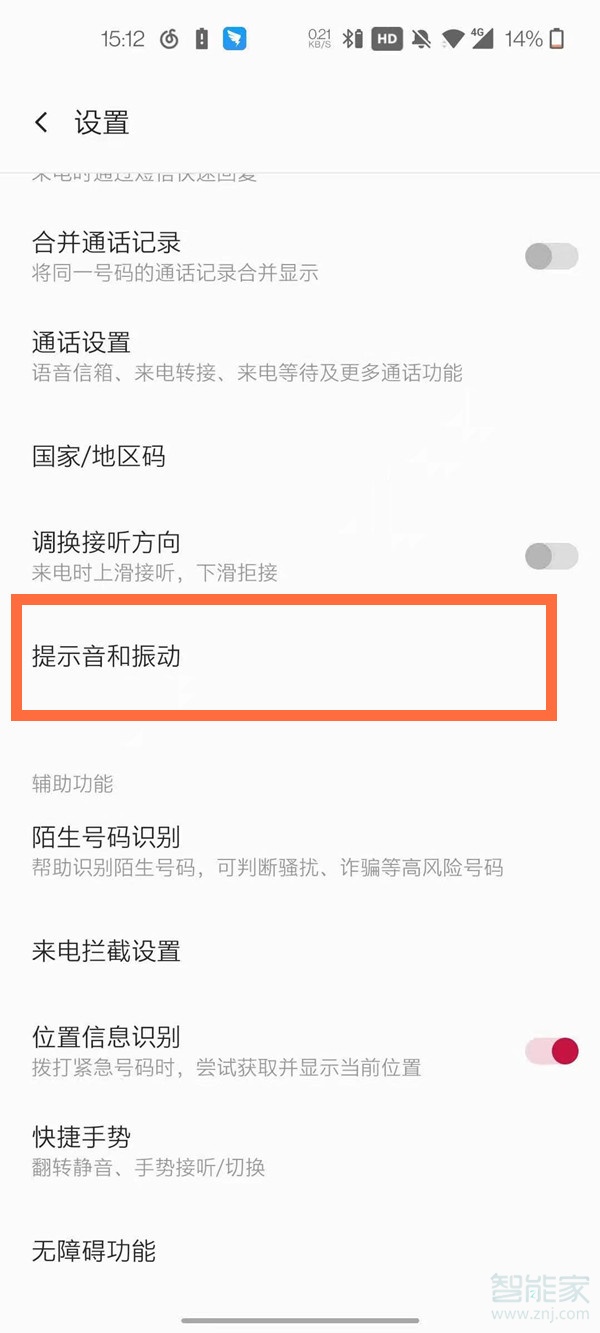The height and width of the screenshot is (1333, 600).
Task: Turn off the 位置信息识别 switch
Action: [x=551, y=1051]
